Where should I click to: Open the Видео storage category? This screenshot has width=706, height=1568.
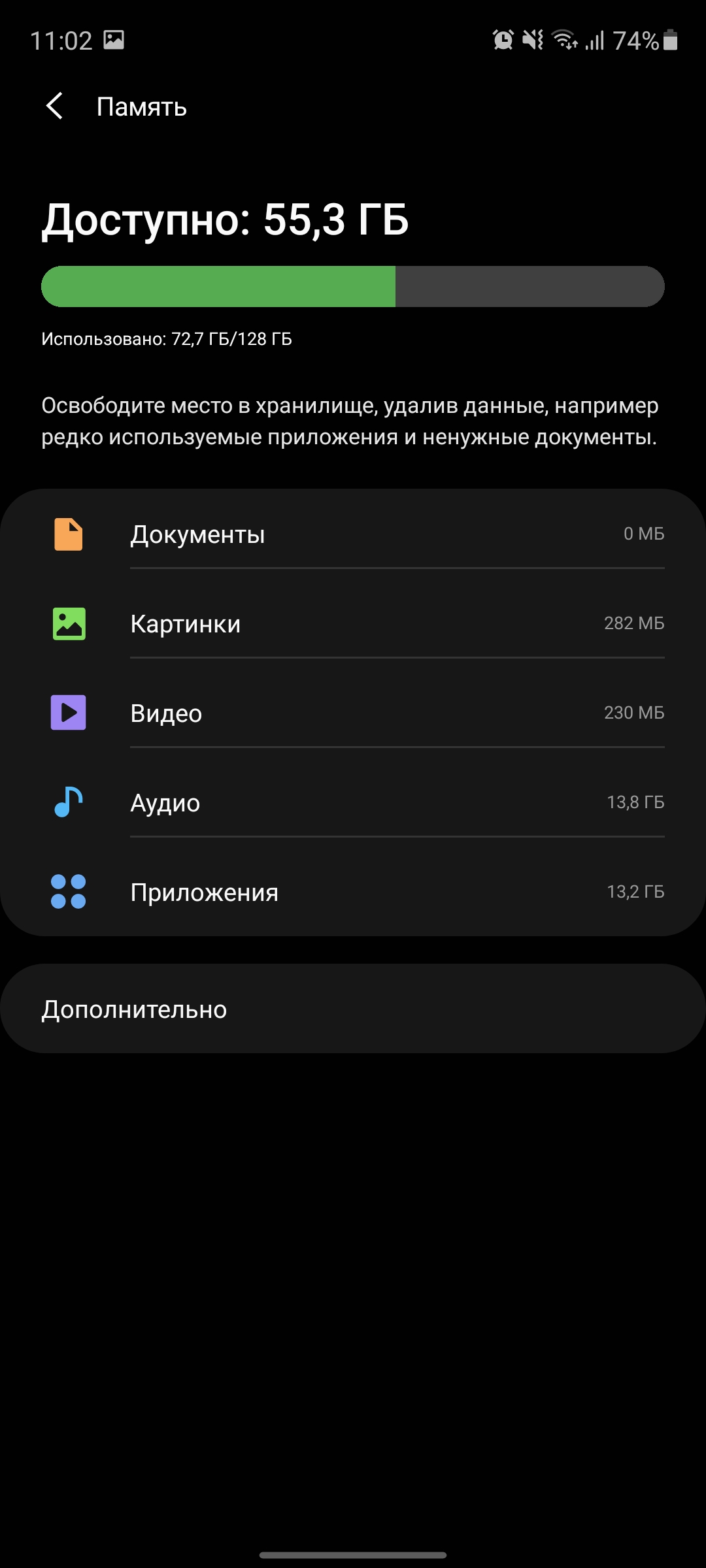(353, 713)
